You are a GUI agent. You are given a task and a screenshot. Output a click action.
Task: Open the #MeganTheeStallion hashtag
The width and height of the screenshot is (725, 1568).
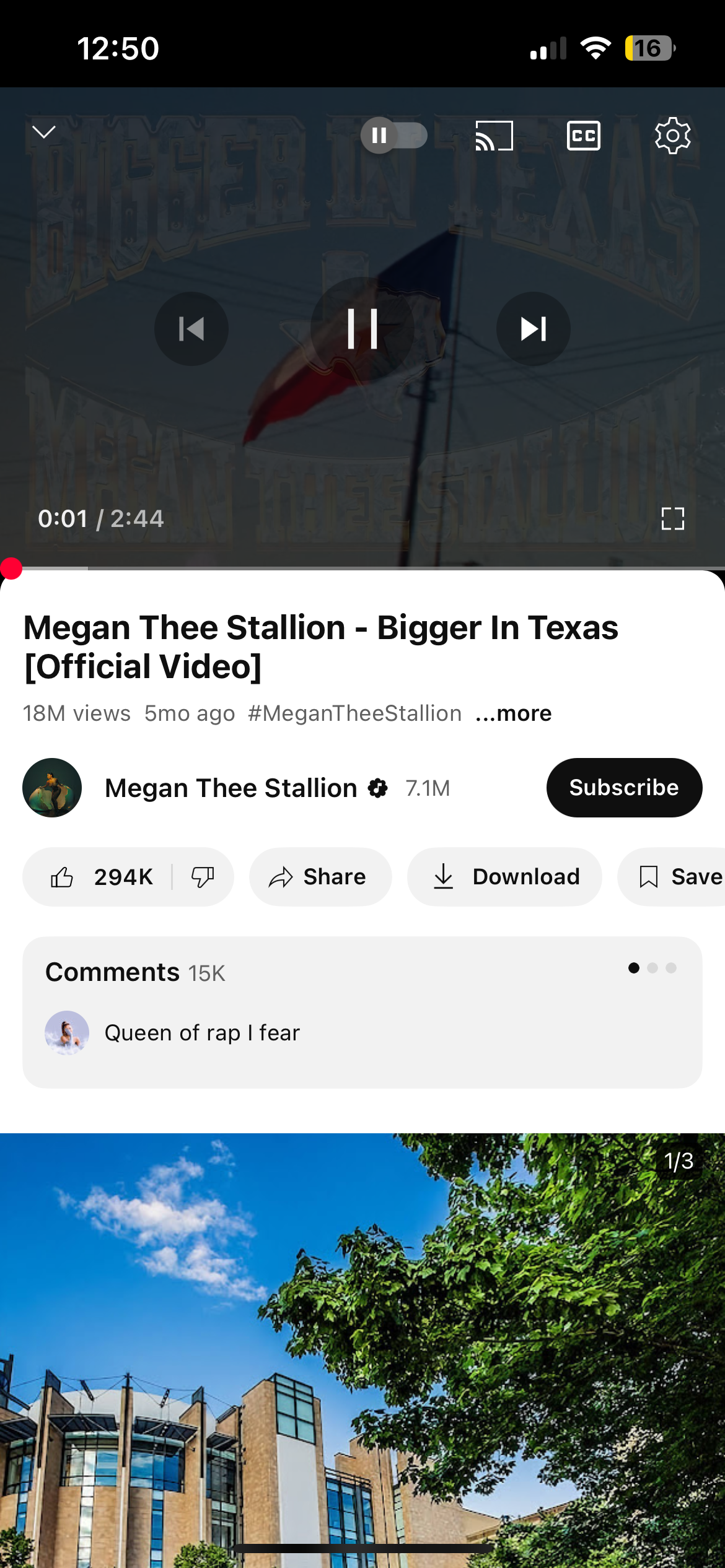pos(355,713)
